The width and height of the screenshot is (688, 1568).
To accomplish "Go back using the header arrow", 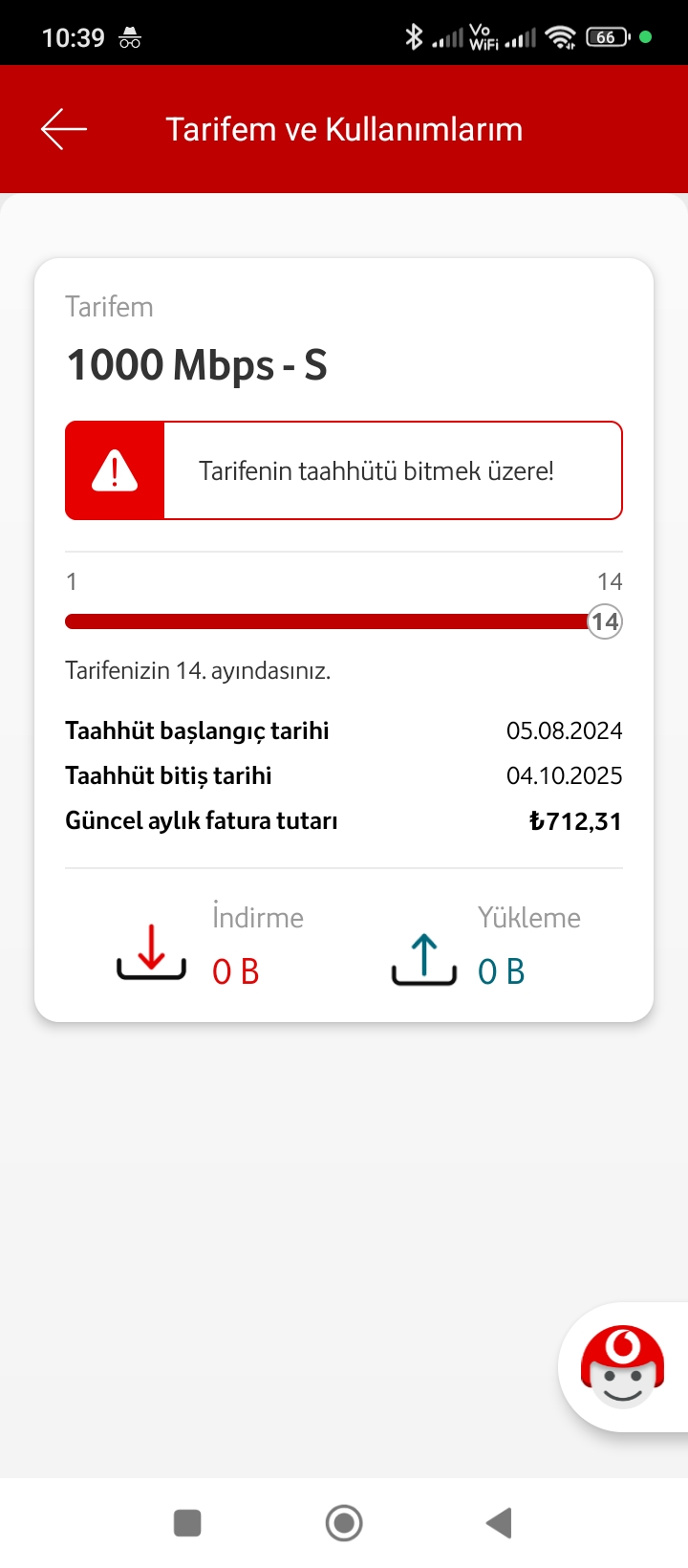I will tap(64, 129).
